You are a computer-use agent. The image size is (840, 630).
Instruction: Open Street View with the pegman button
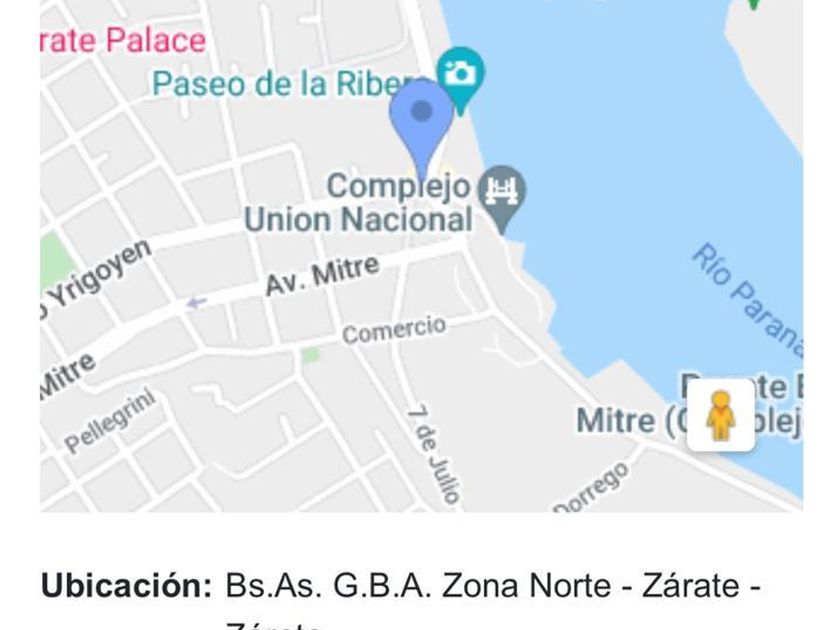(721, 415)
